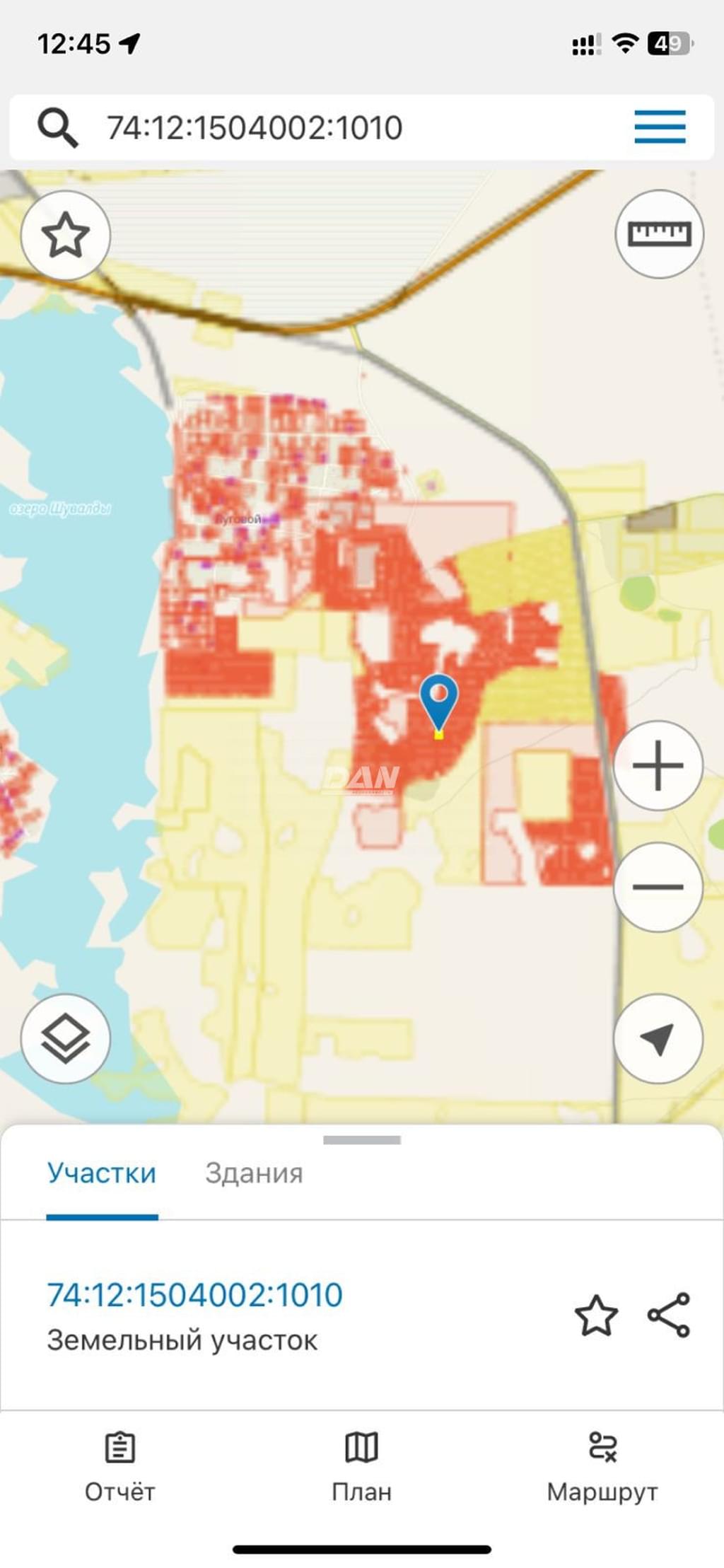Zoom out on the map
724x1568 pixels.
click(x=658, y=886)
